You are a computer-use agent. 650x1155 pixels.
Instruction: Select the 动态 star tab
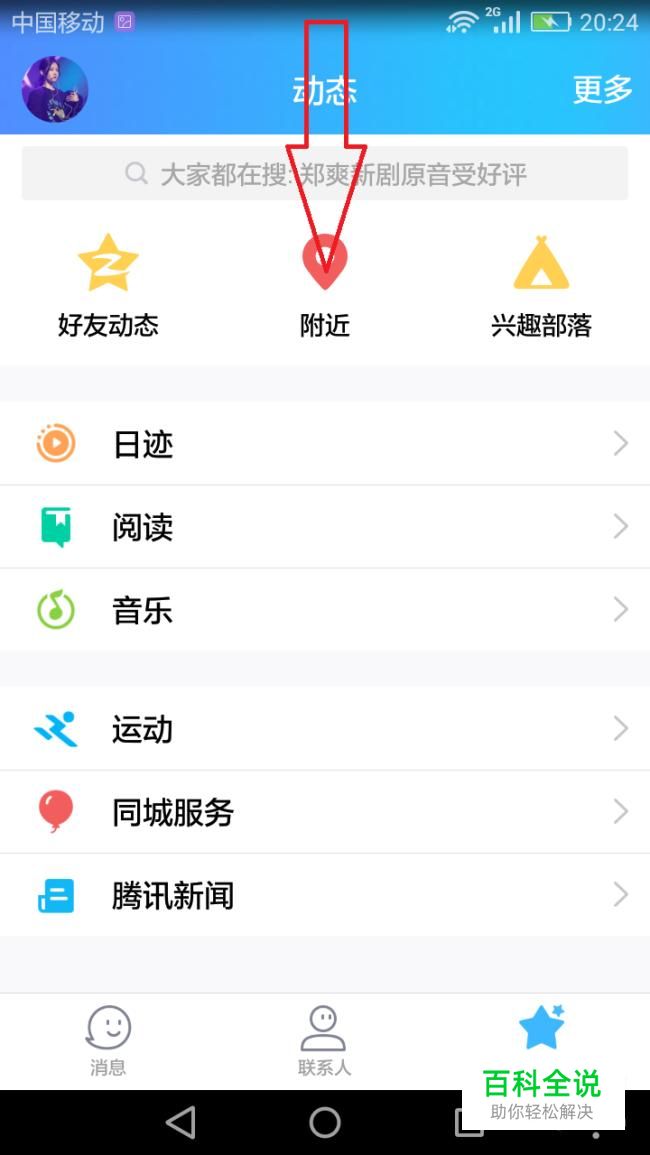(x=541, y=1028)
